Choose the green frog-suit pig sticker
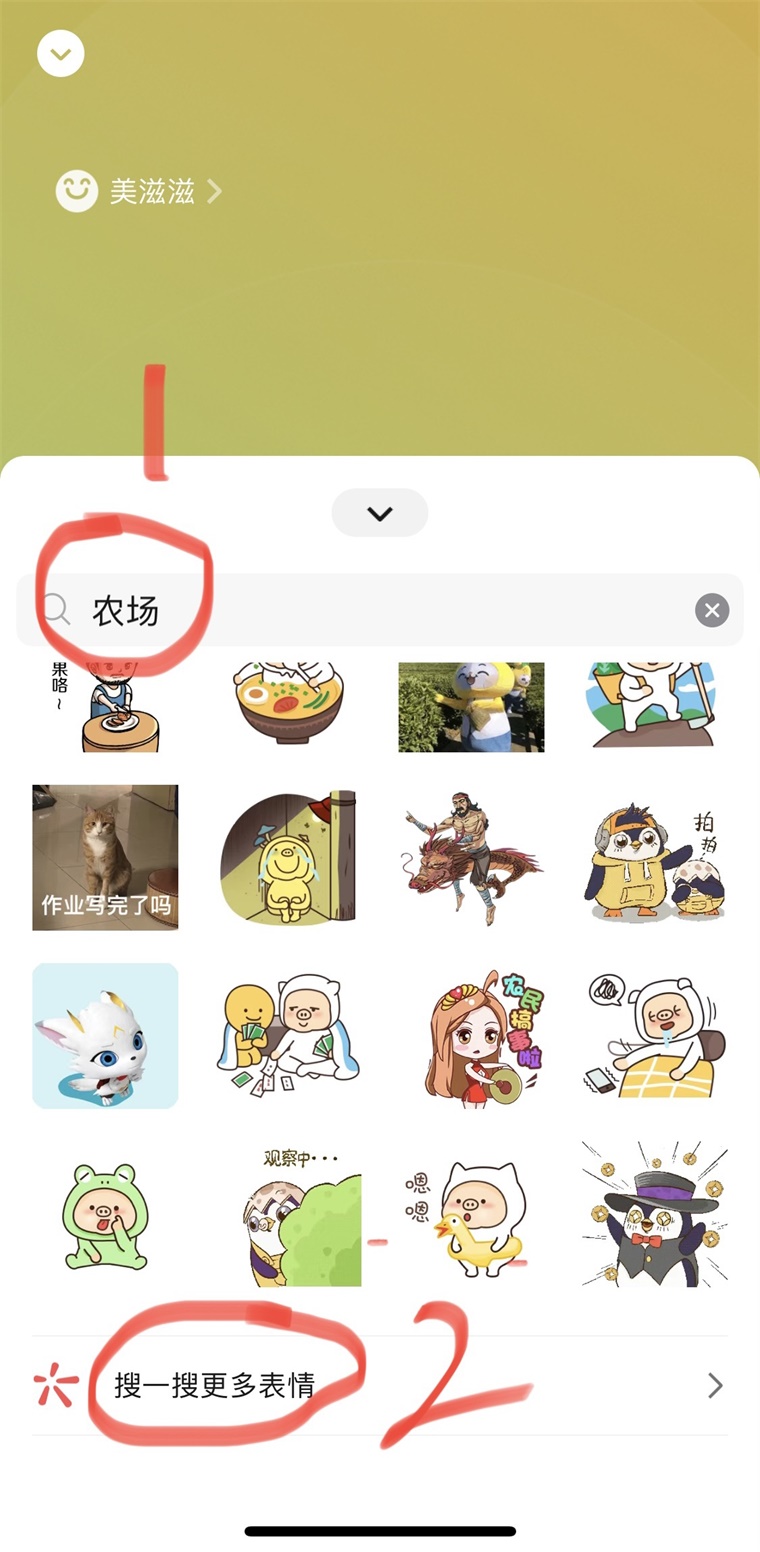The image size is (760, 1552). [x=105, y=1213]
